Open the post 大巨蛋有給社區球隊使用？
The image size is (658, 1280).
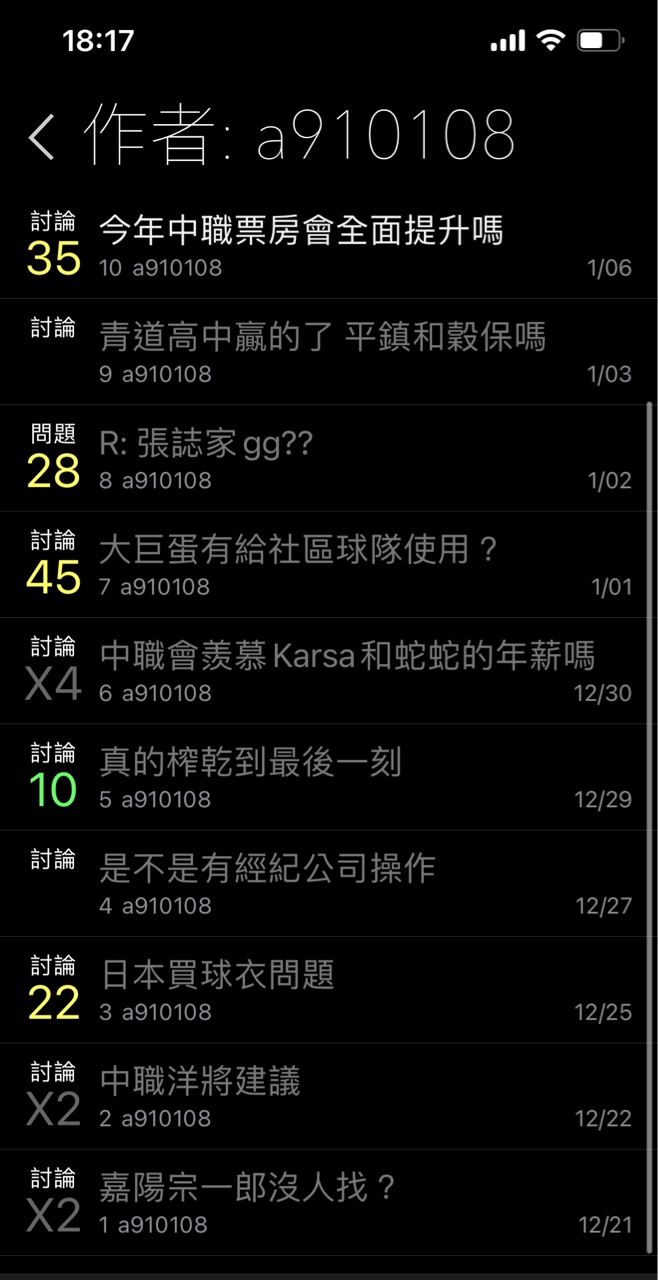coord(329,564)
